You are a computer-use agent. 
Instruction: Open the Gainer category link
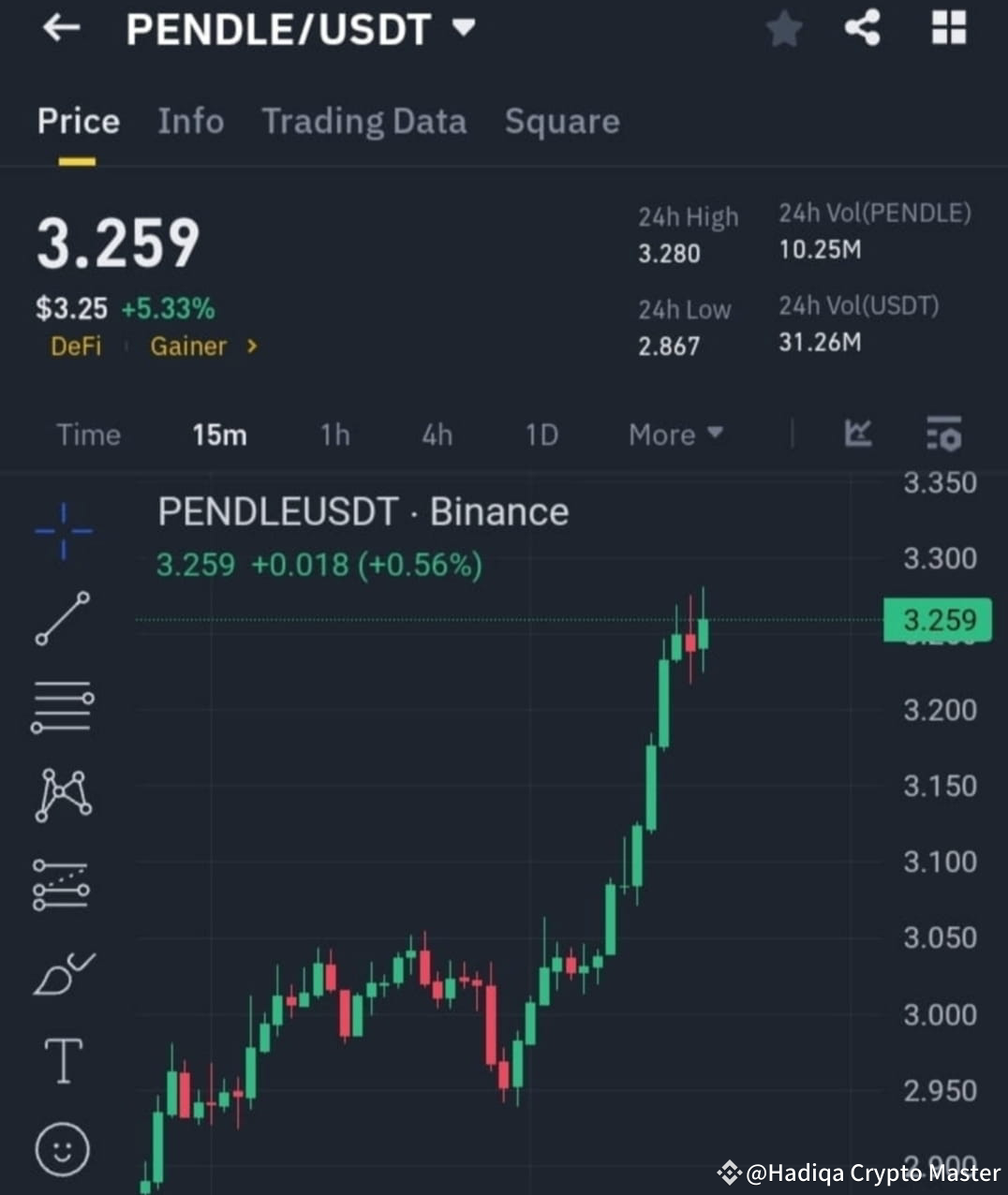(188, 346)
